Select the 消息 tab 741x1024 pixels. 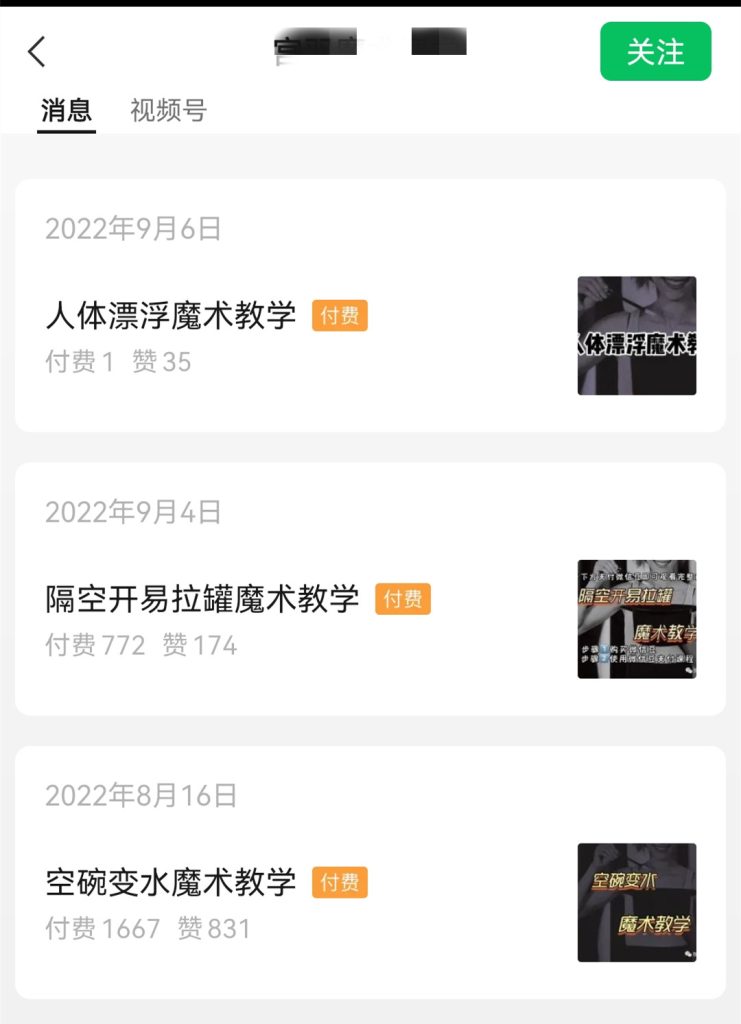coord(66,110)
